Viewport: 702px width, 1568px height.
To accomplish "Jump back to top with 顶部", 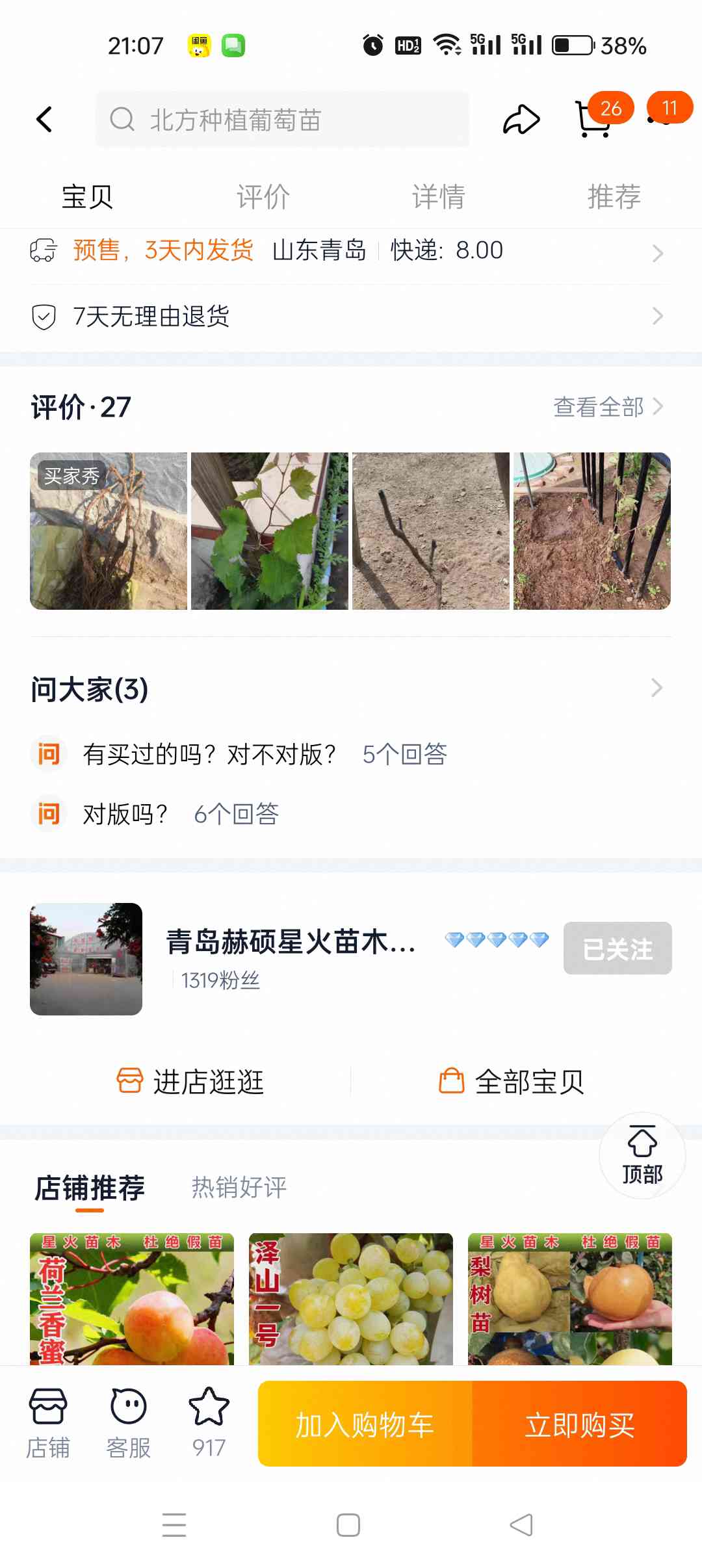I will pos(642,1156).
